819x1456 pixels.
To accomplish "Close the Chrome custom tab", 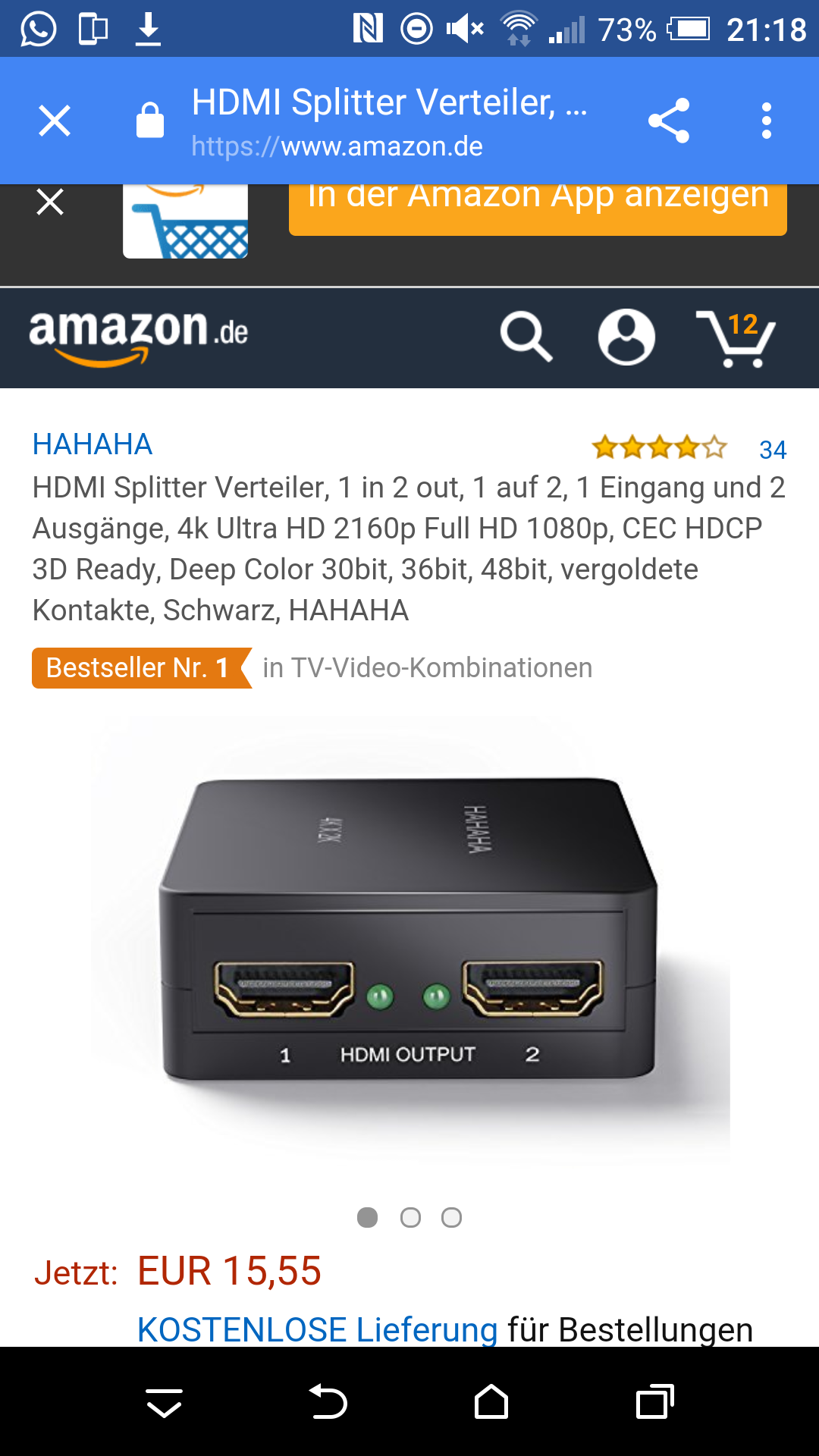I will coord(55,121).
